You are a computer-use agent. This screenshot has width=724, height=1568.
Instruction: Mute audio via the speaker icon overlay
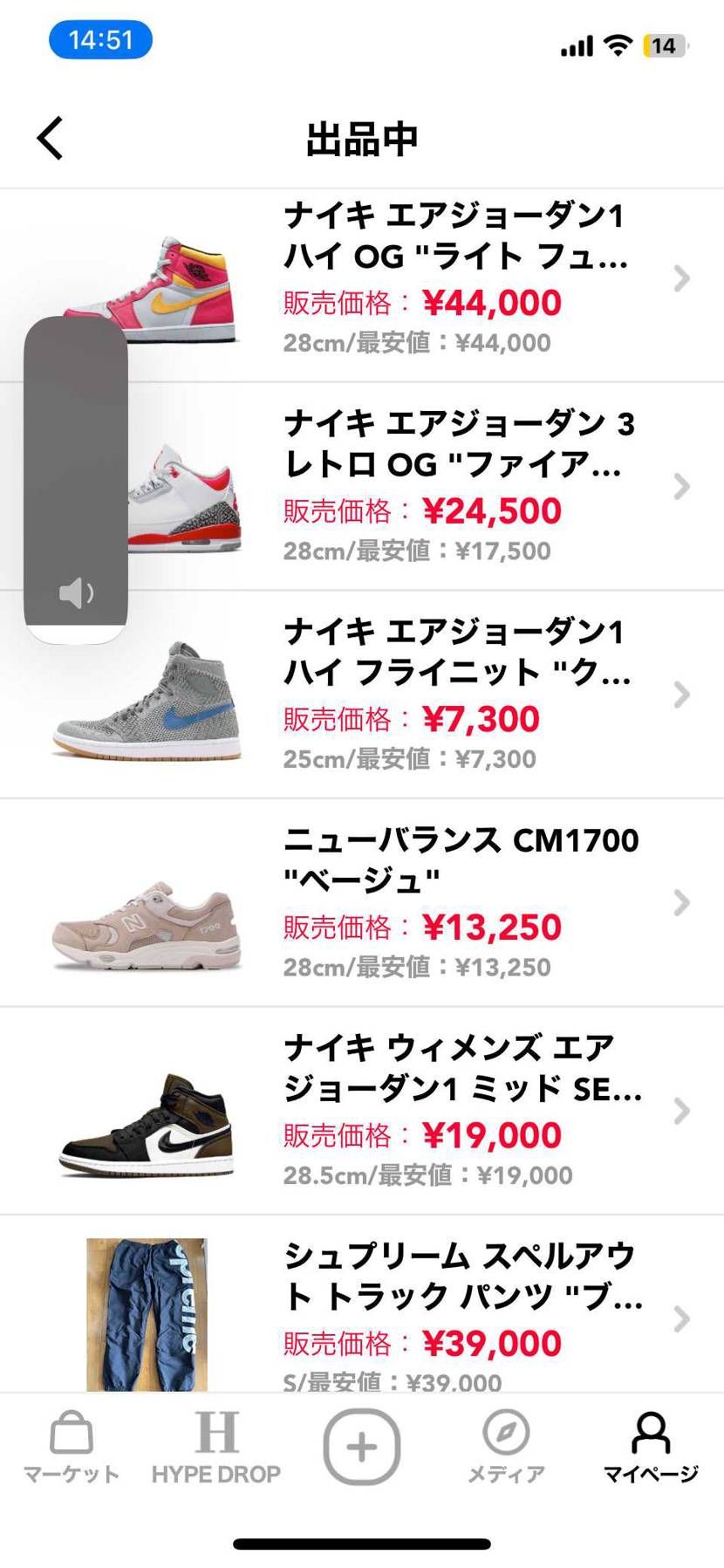pyautogui.click(x=76, y=592)
